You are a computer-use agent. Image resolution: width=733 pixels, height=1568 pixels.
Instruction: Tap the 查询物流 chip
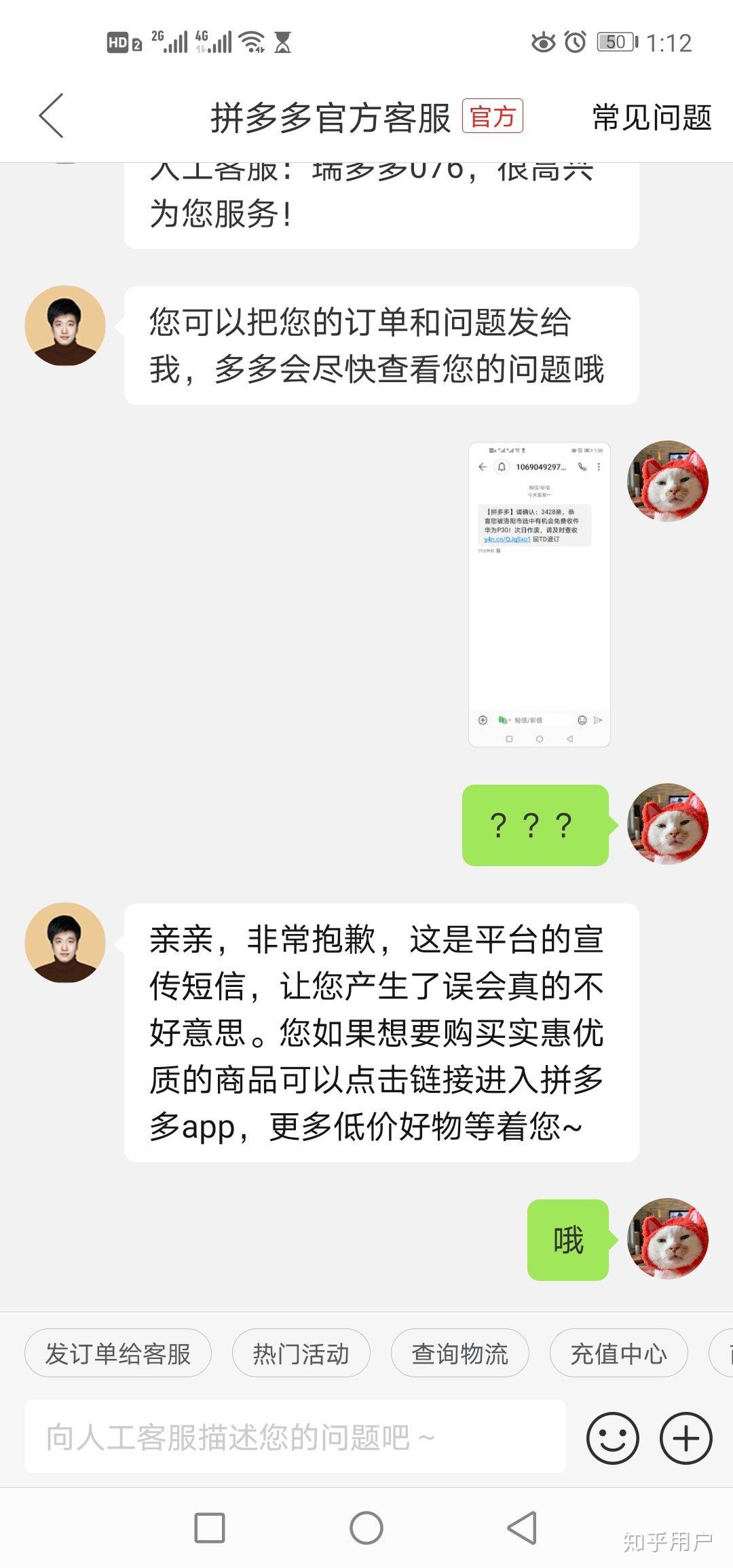pos(459,1354)
